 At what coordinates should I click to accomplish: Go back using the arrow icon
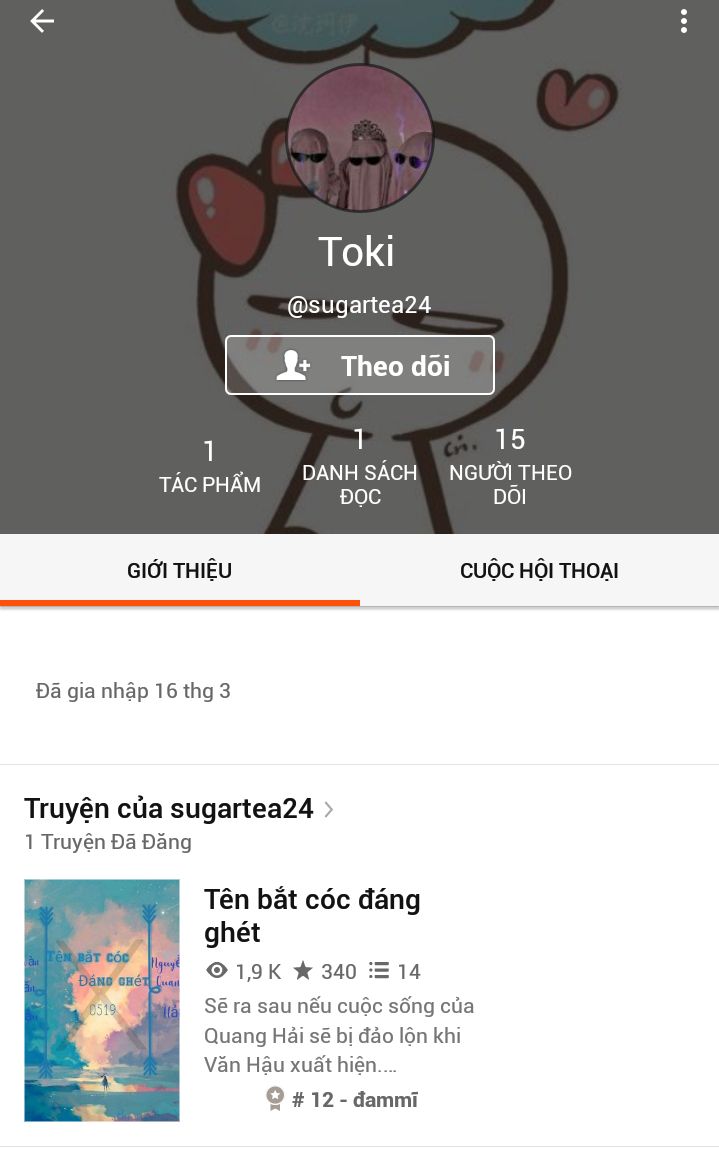[x=42, y=21]
